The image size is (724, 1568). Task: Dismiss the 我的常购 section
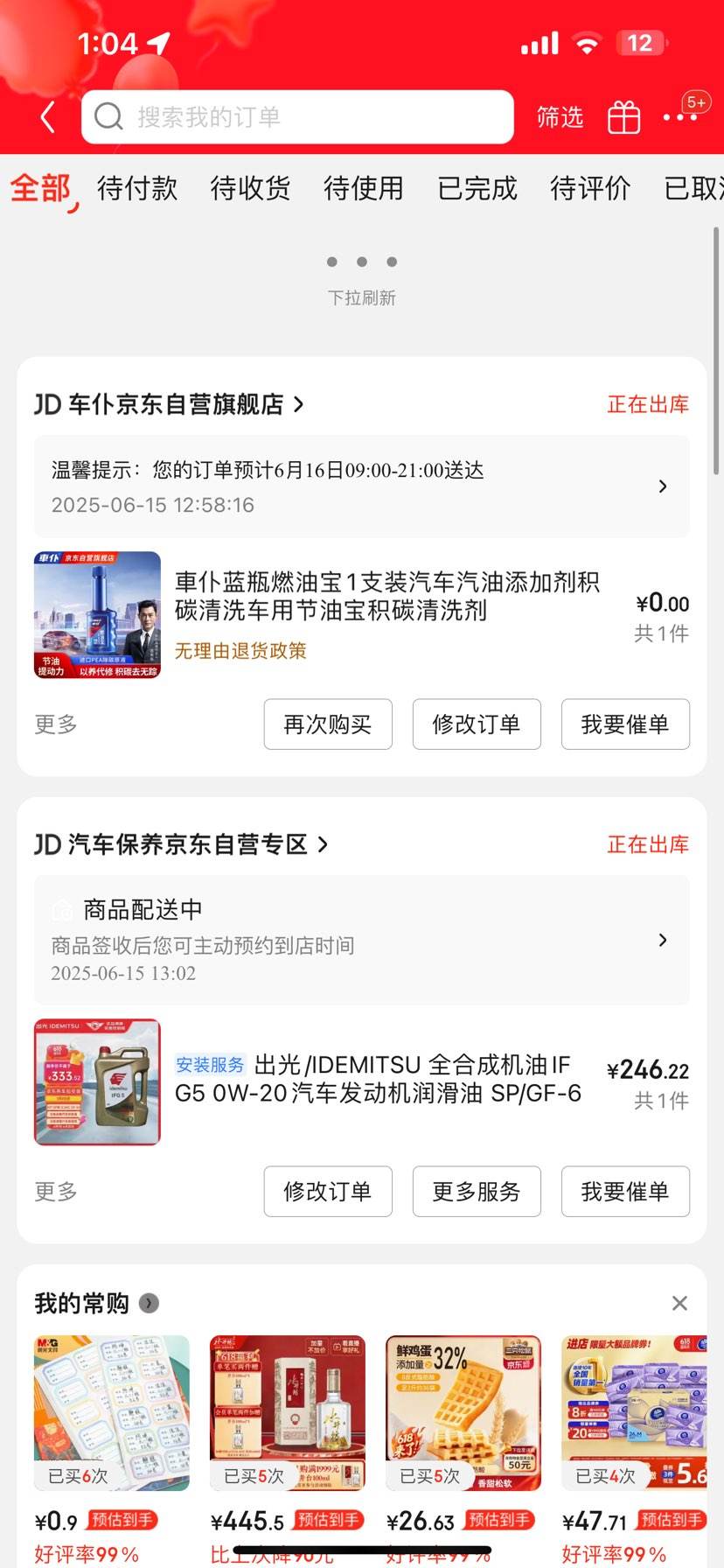(x=679, y=1303)
